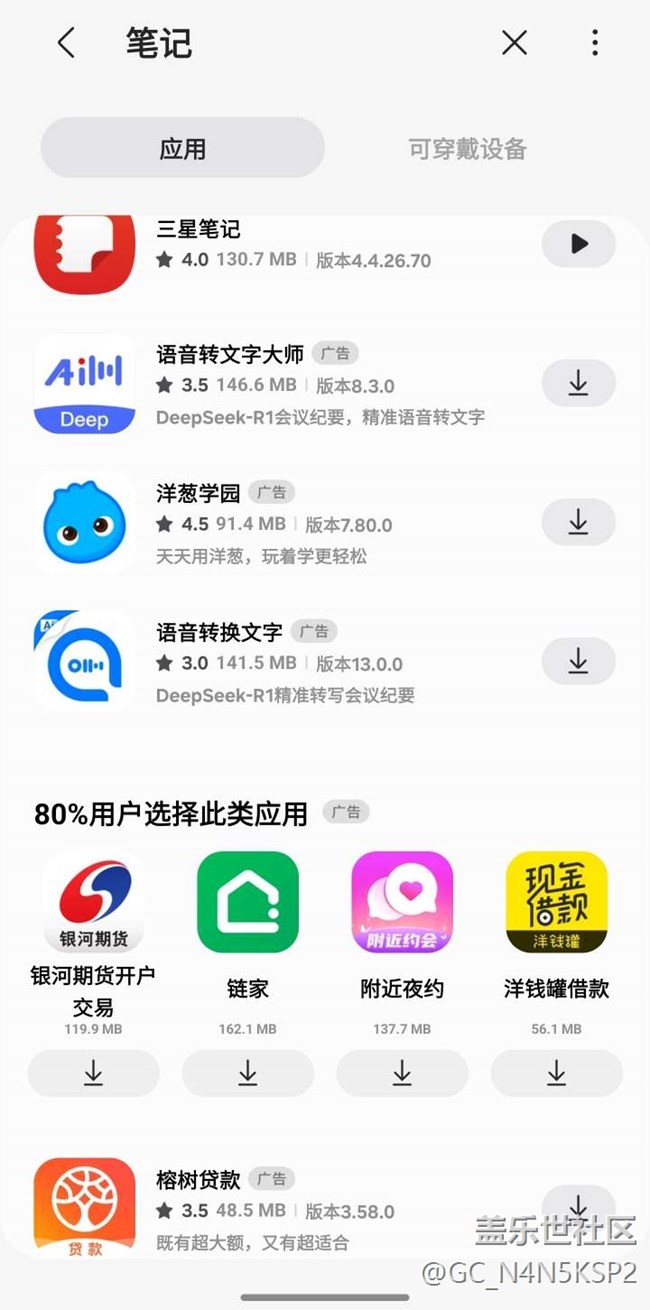Viewport: 650px width, 1310px height.
Task: Open the installed 三星笔记 app
Action: [x=578, y=244]
